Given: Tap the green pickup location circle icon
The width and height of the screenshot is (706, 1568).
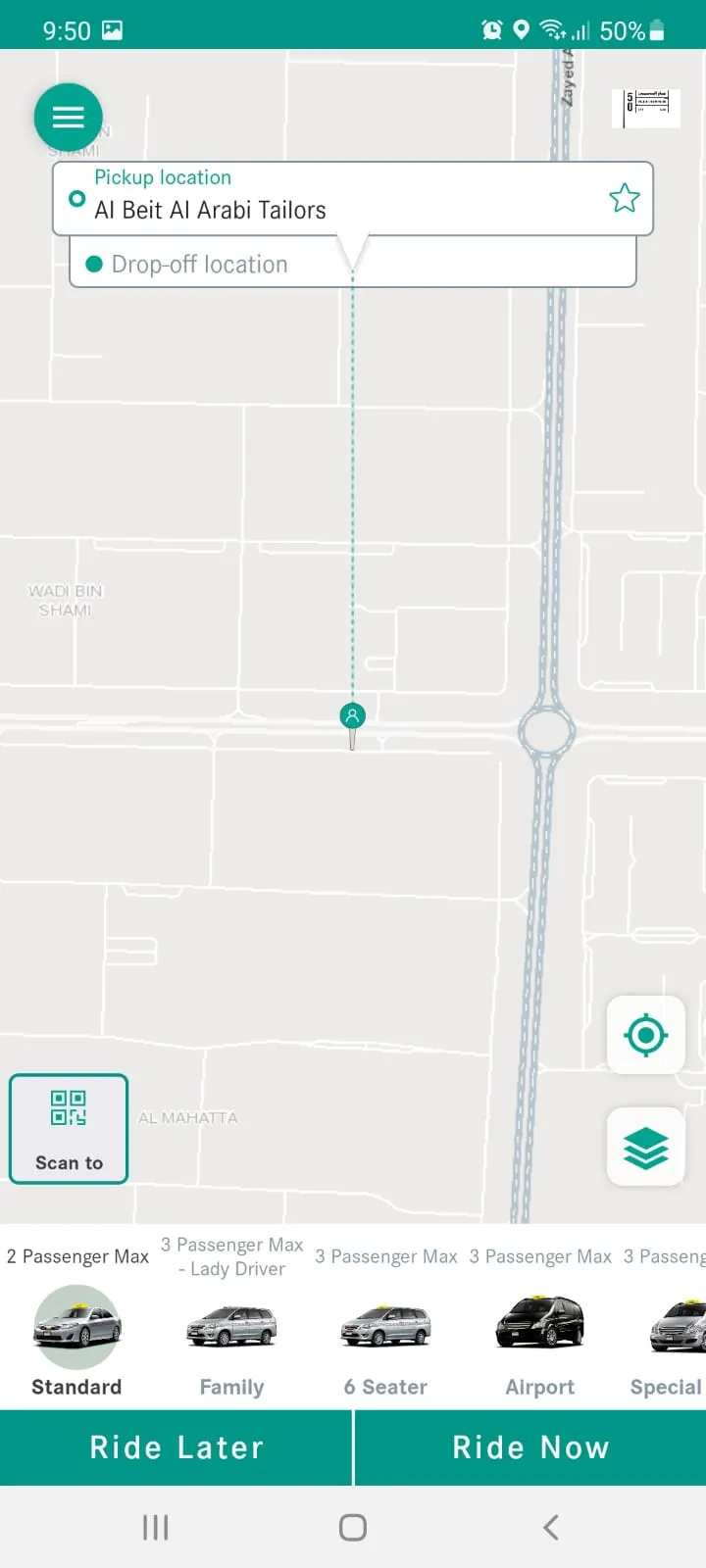Looking at the screenshot, I should (77, 199).
